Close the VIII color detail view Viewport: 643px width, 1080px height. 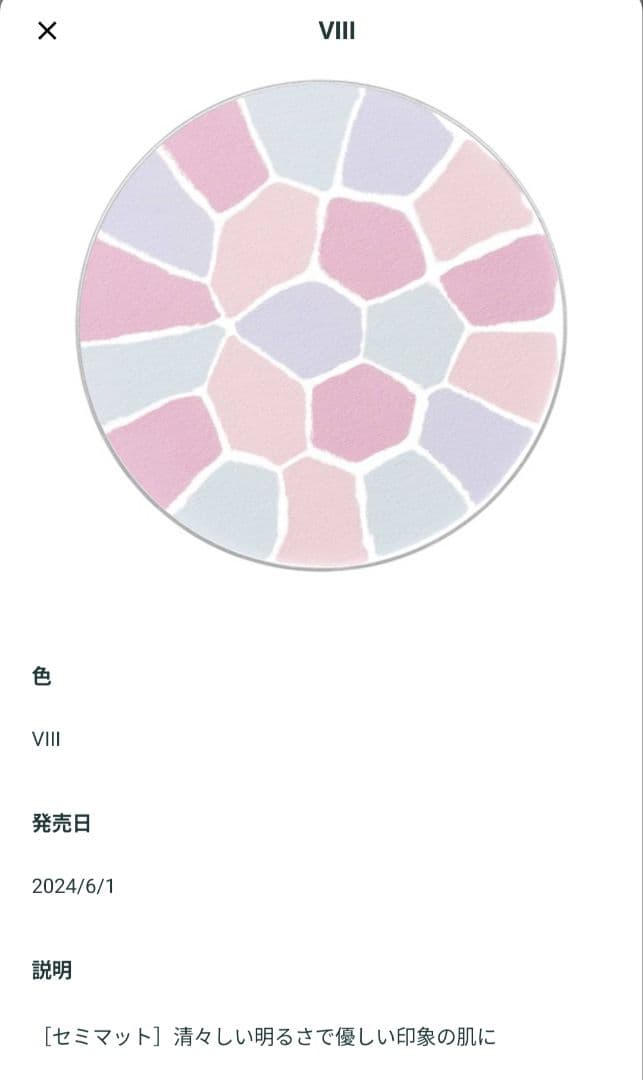pos(47,31)
